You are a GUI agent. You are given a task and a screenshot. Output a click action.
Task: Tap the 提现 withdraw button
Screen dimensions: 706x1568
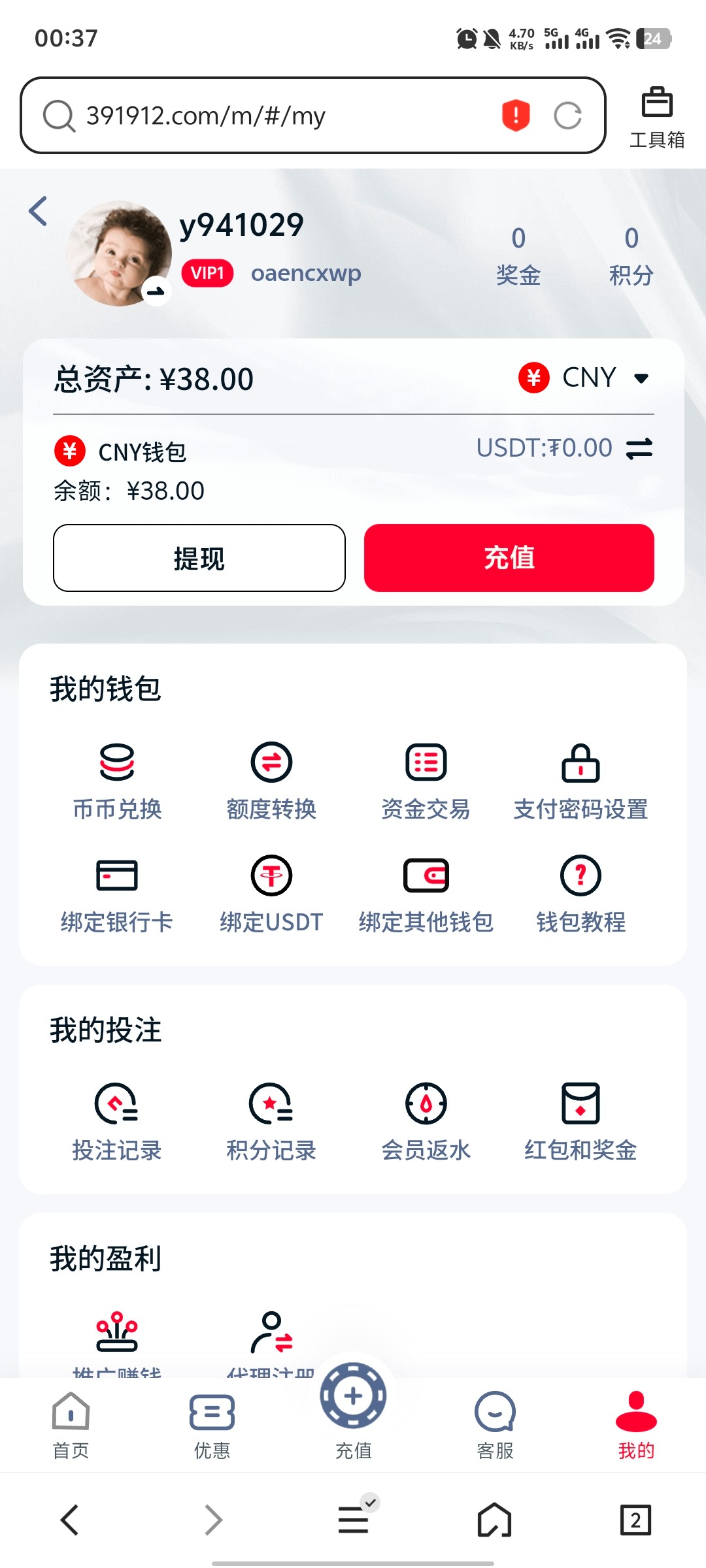(x=199, y=558)
